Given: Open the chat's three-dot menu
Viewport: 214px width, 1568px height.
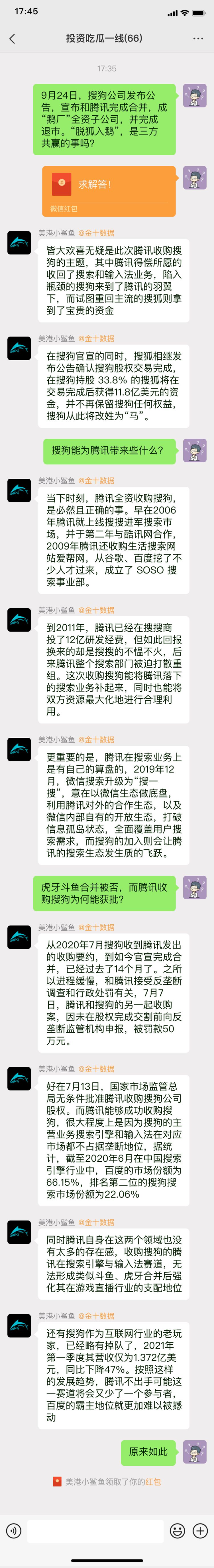Looking at the screenshot, I should click(x=198, y=38).
